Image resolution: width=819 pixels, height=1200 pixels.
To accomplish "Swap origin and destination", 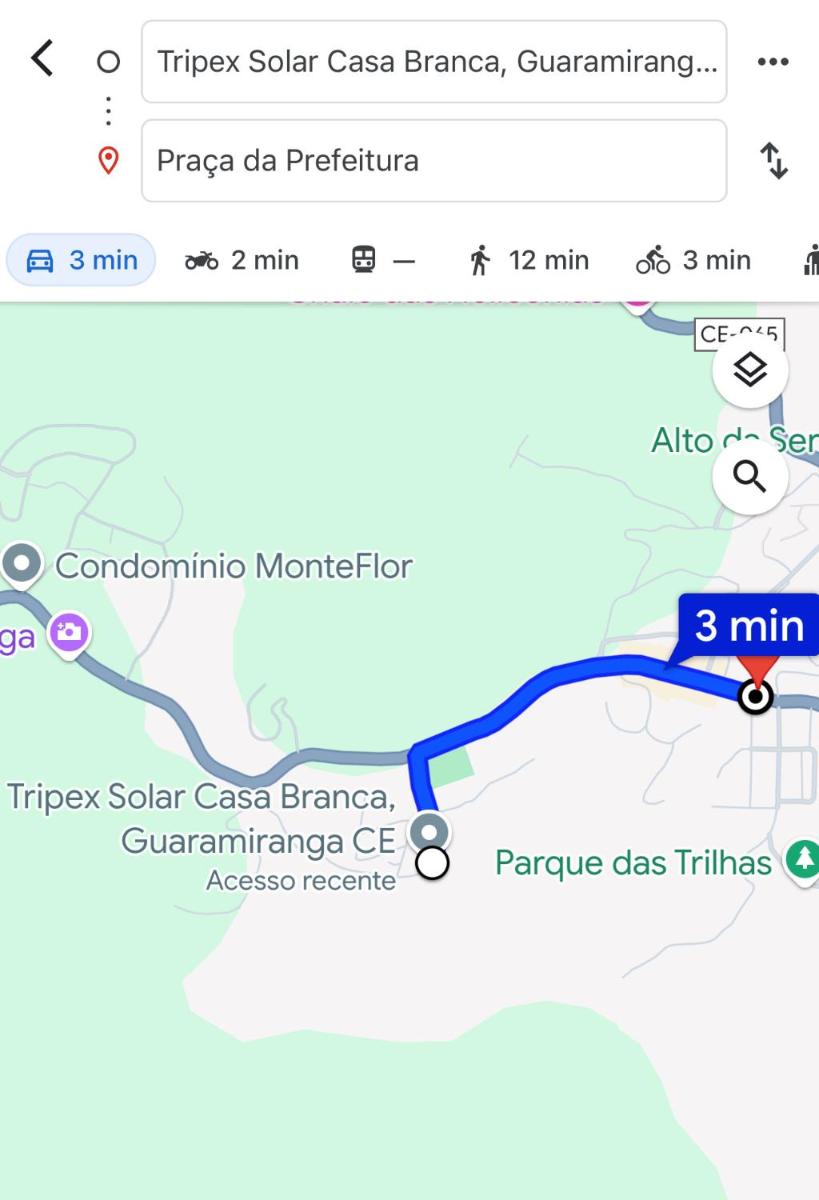I will pos(774,161).
